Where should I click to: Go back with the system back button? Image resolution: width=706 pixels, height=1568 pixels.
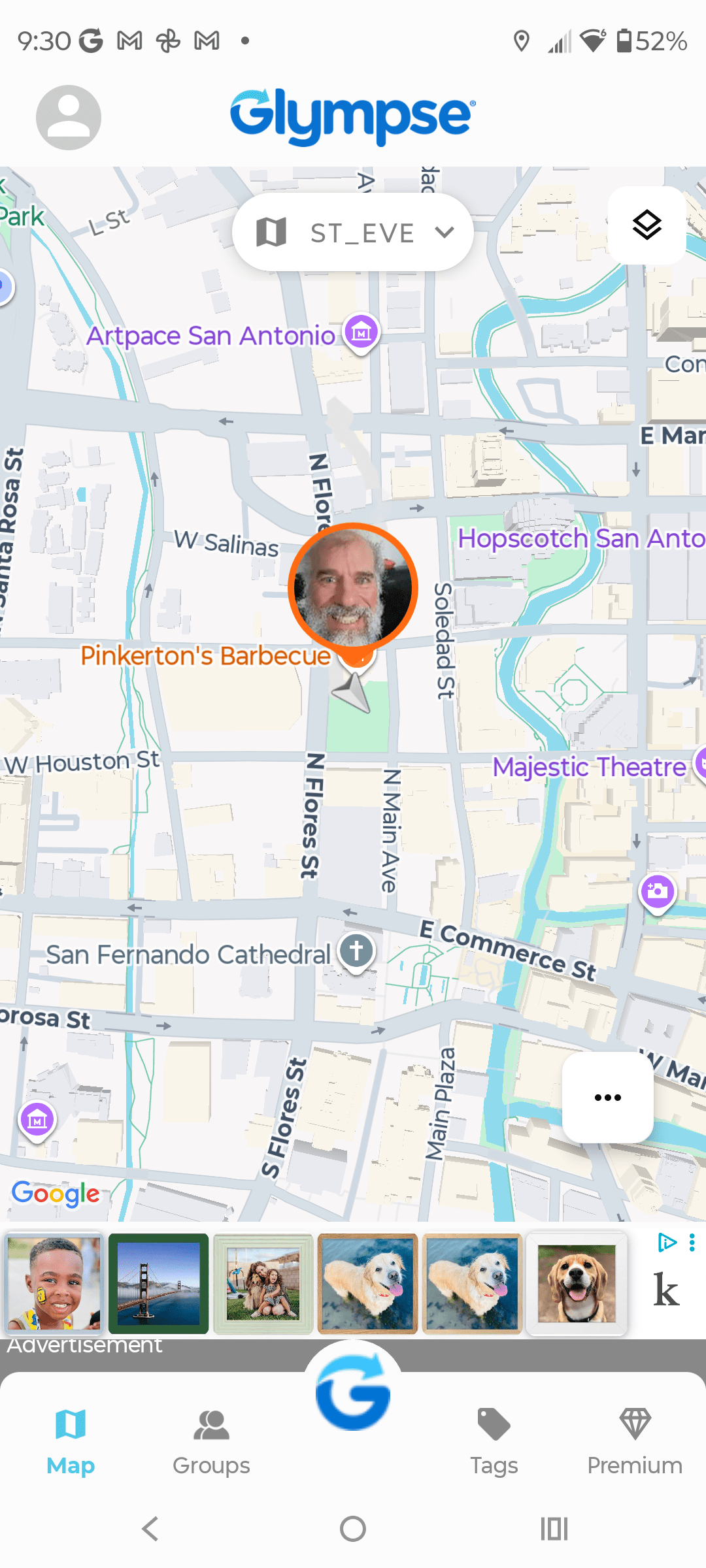[150, 1529]
